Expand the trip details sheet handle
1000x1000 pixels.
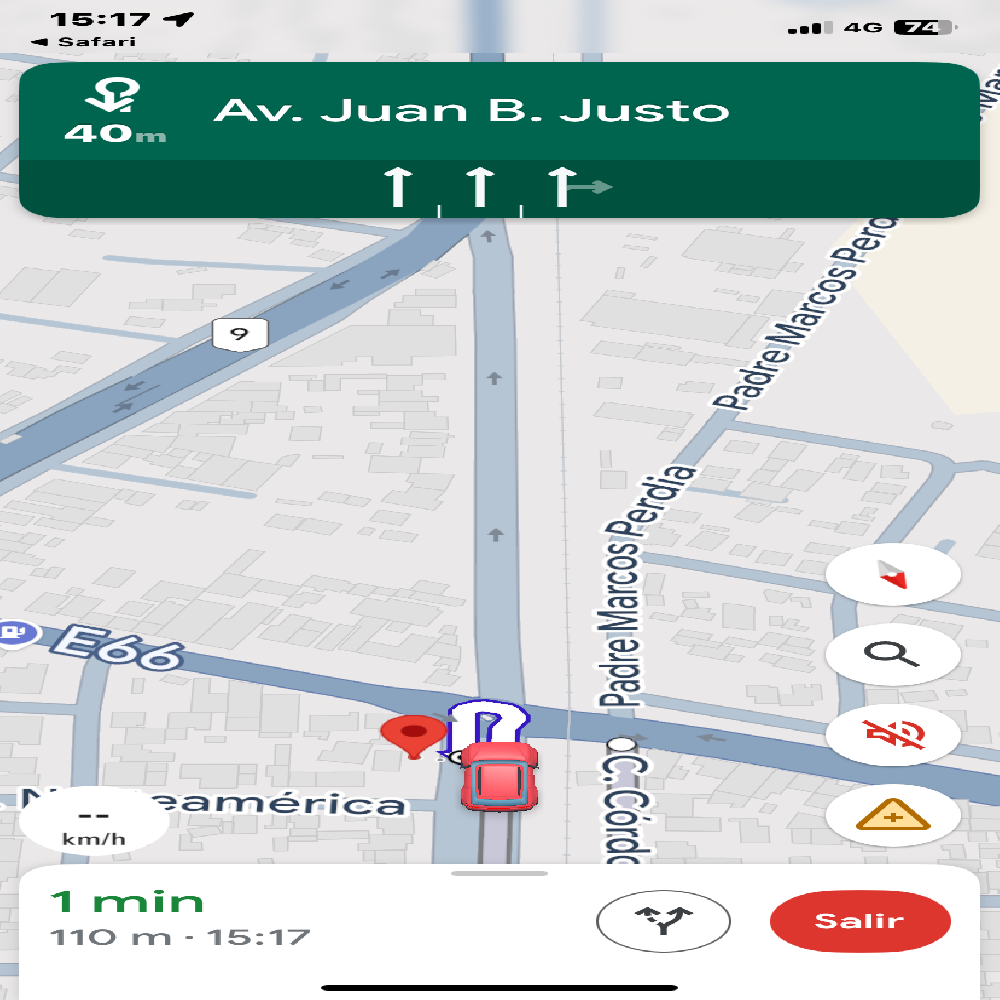[499, 874]
